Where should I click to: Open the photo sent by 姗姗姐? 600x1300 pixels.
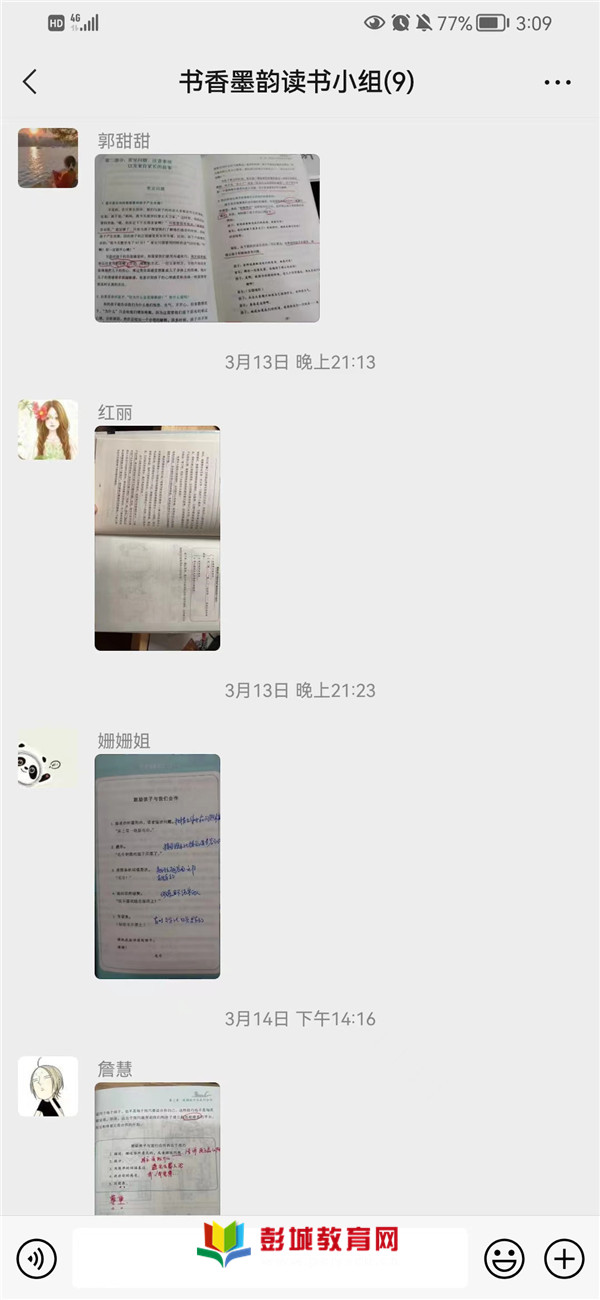pyautogui.click(x=157, y=866)
